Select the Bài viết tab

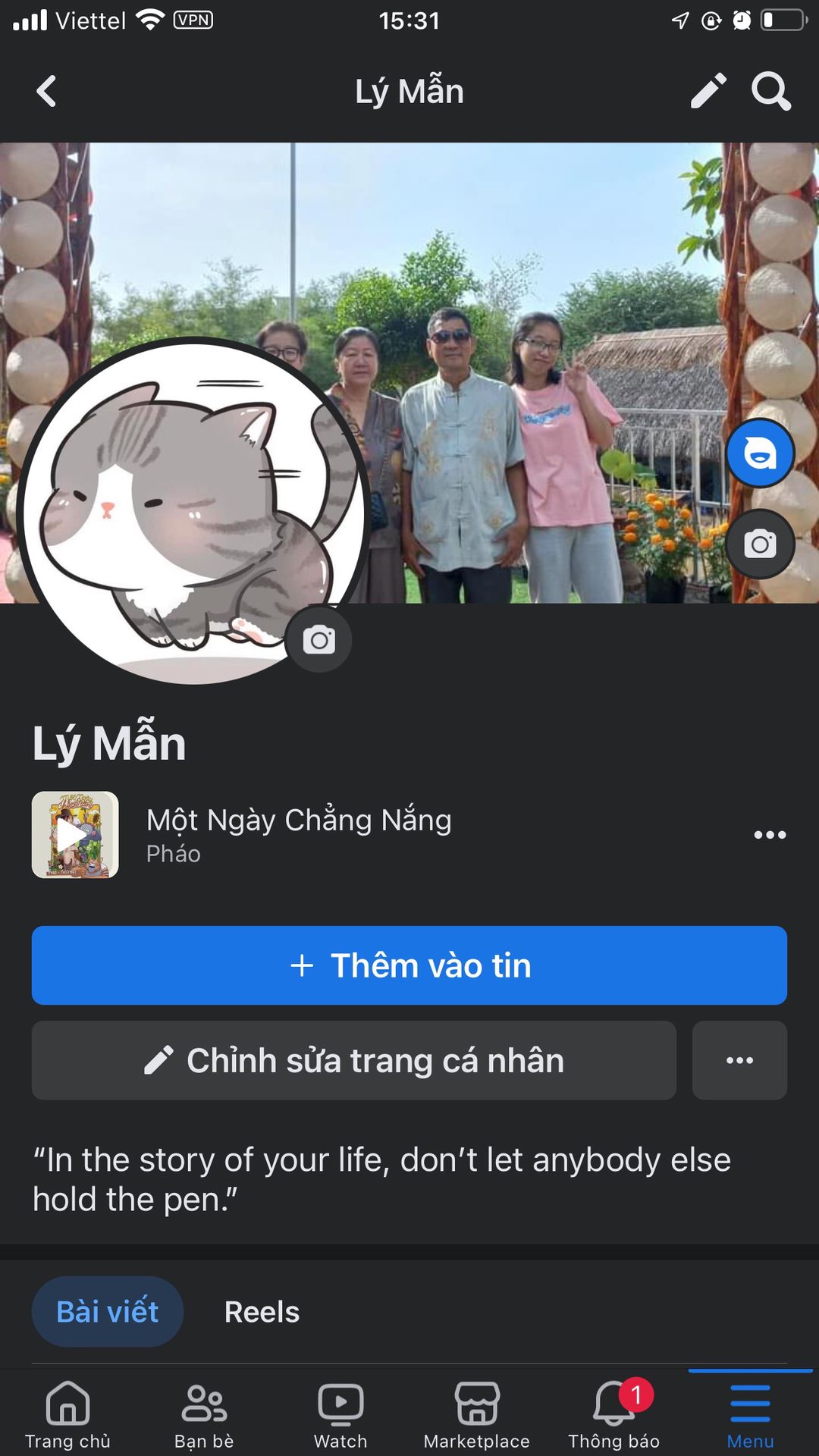click(x=108, y=1312)
